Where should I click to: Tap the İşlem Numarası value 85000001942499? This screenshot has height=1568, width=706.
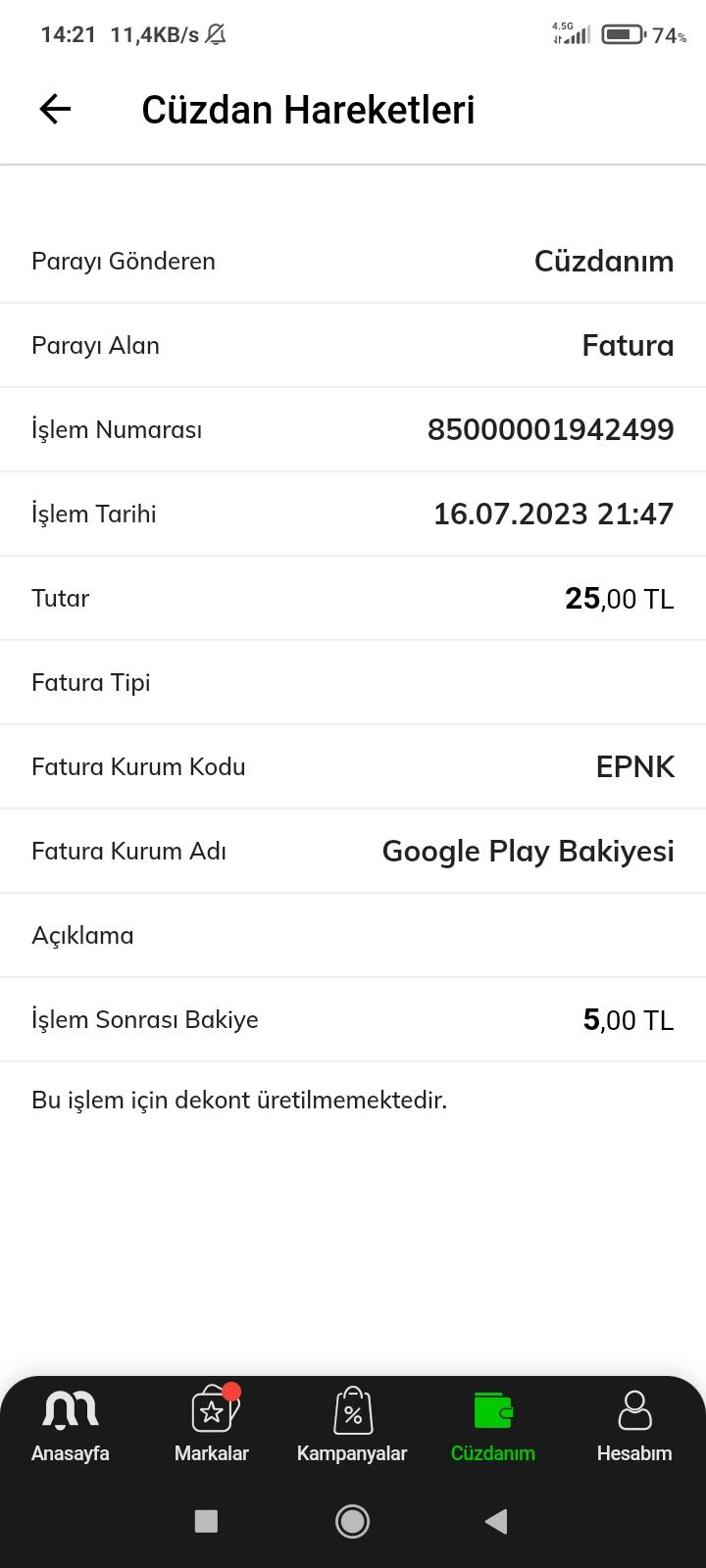click(x=552, y=429)
